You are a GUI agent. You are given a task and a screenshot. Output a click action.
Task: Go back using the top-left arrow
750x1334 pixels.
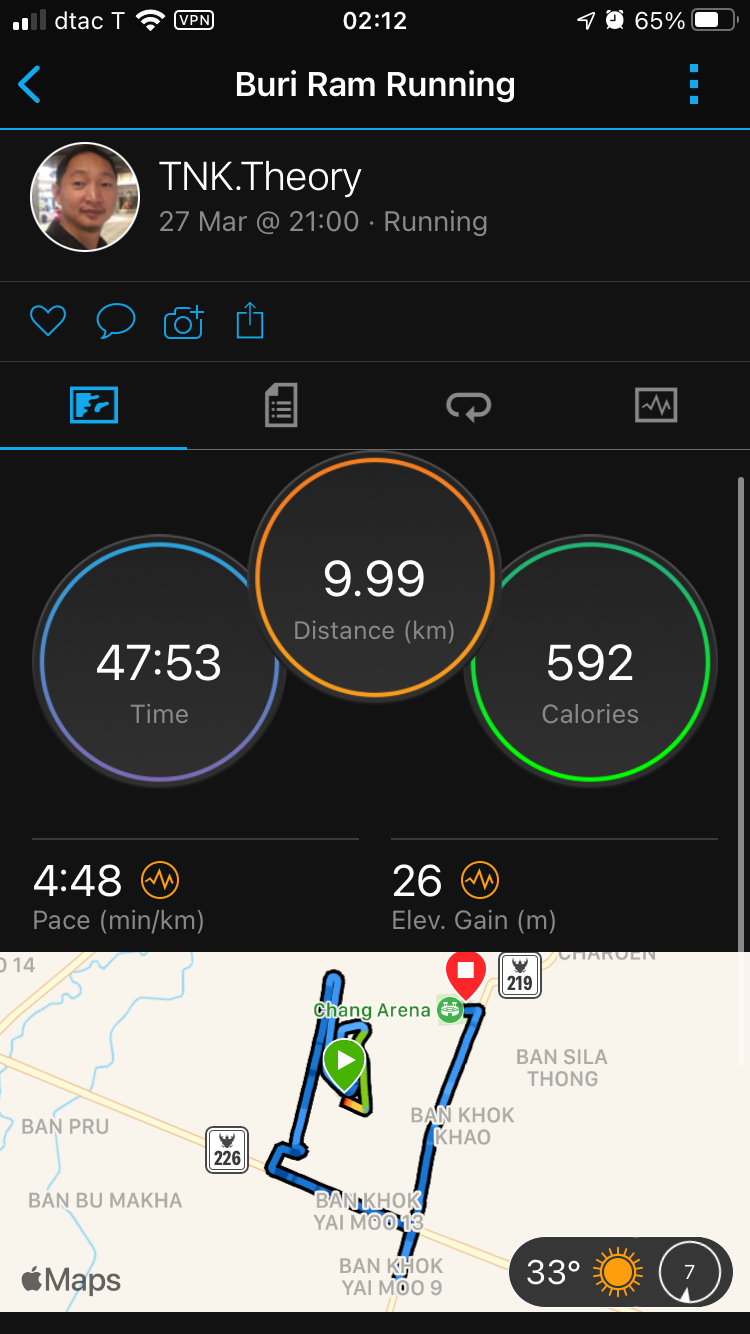tap(30, 85)
